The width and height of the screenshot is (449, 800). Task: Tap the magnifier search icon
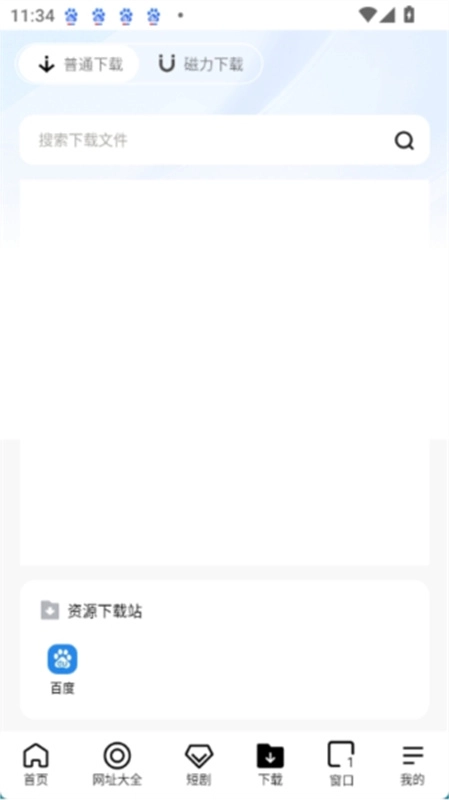[404, 140]
